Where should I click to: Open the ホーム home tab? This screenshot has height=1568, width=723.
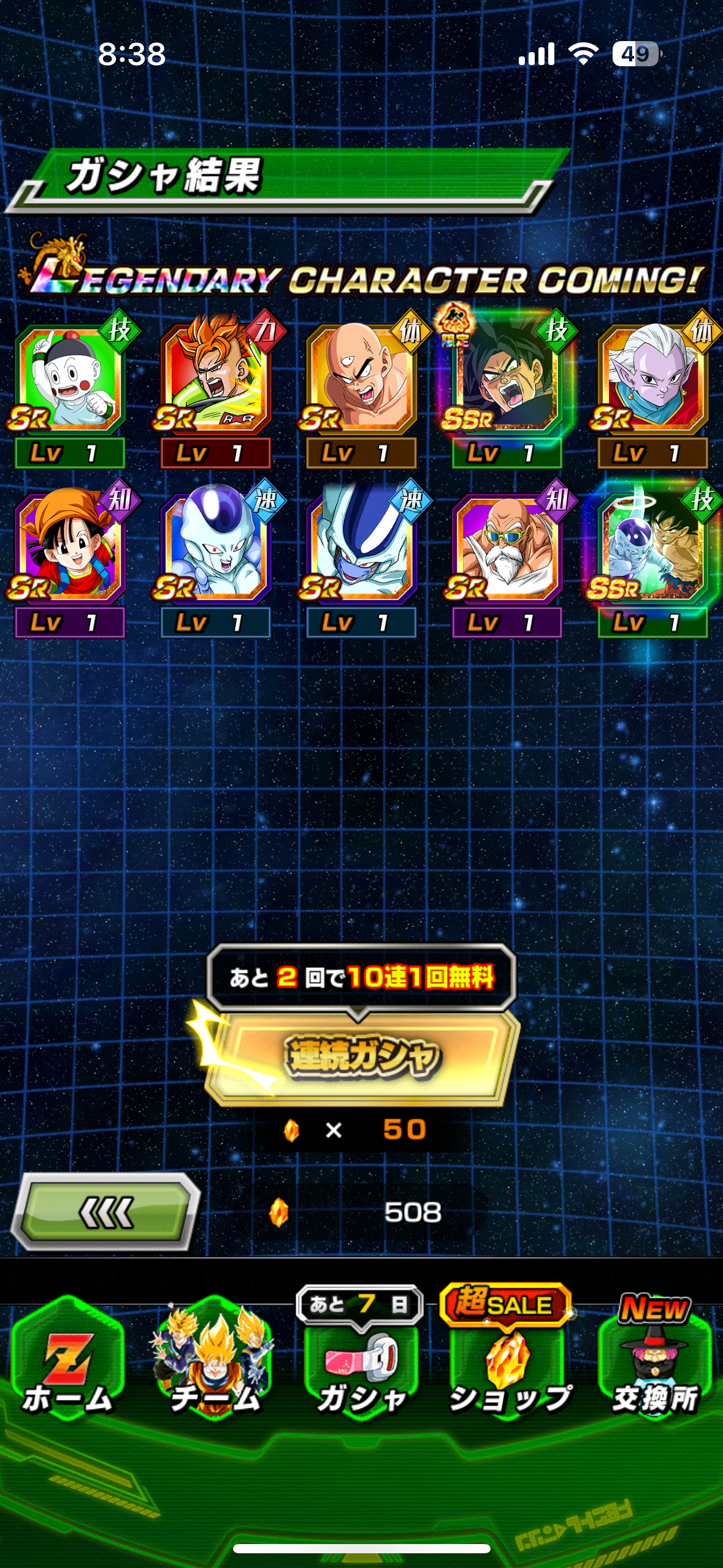point(67,1363)
